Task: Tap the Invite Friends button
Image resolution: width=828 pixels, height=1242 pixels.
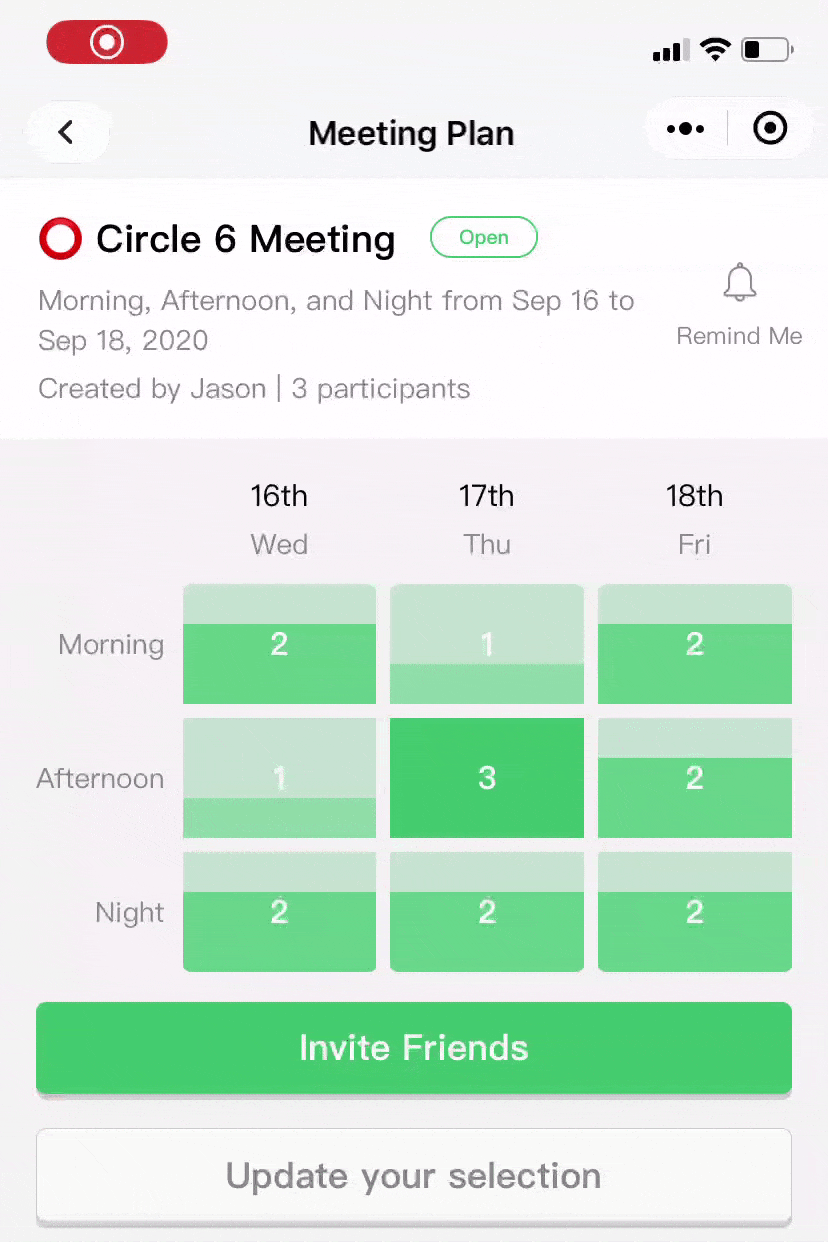Action: pyautogui.click(x=414, y=1047)
